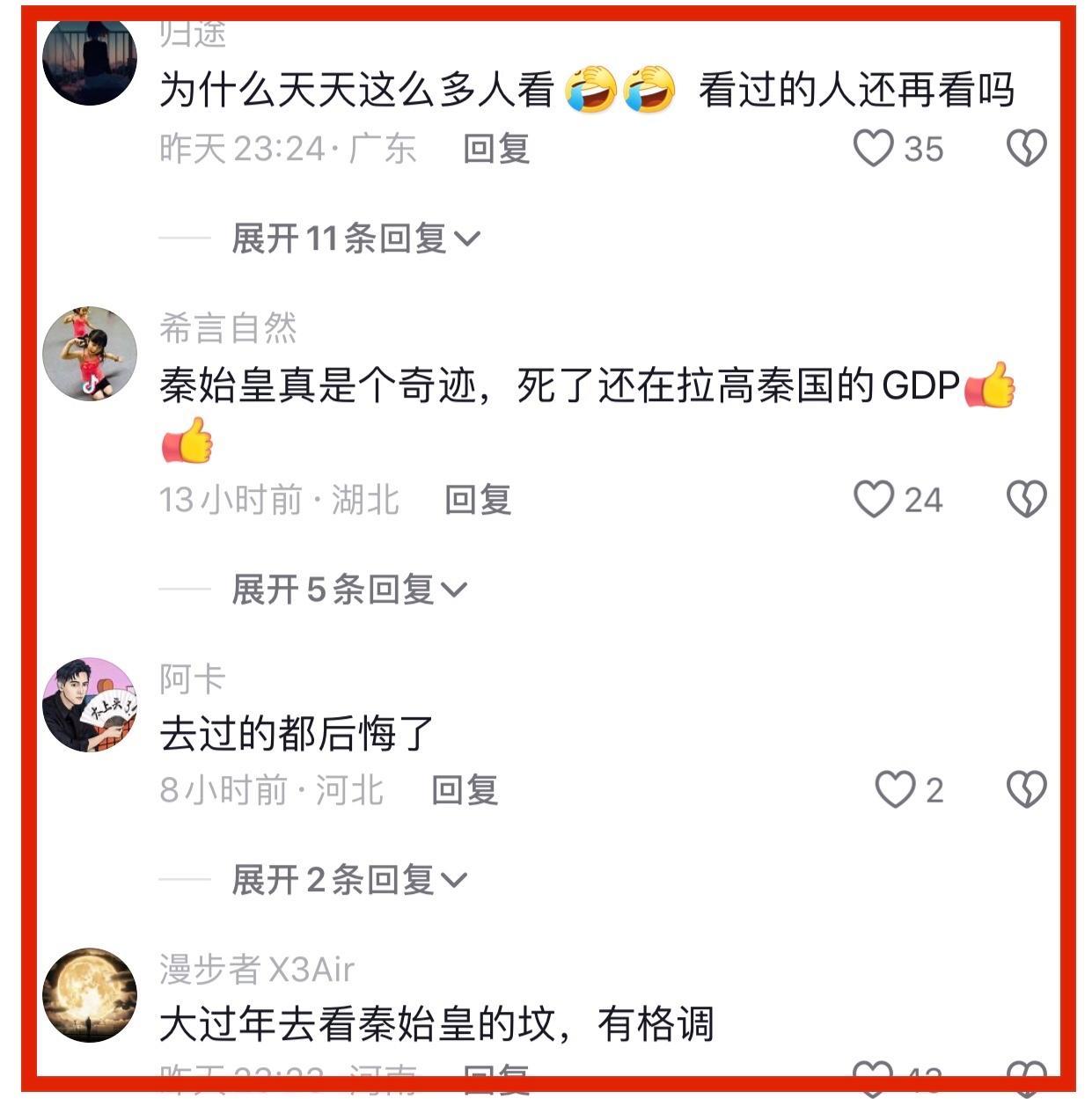Image resolution: width=1092 pixels, height=1099 pixels.
Task: Reply to the 广东 comment
Action: pyautogui.click(x=496, y=148)
